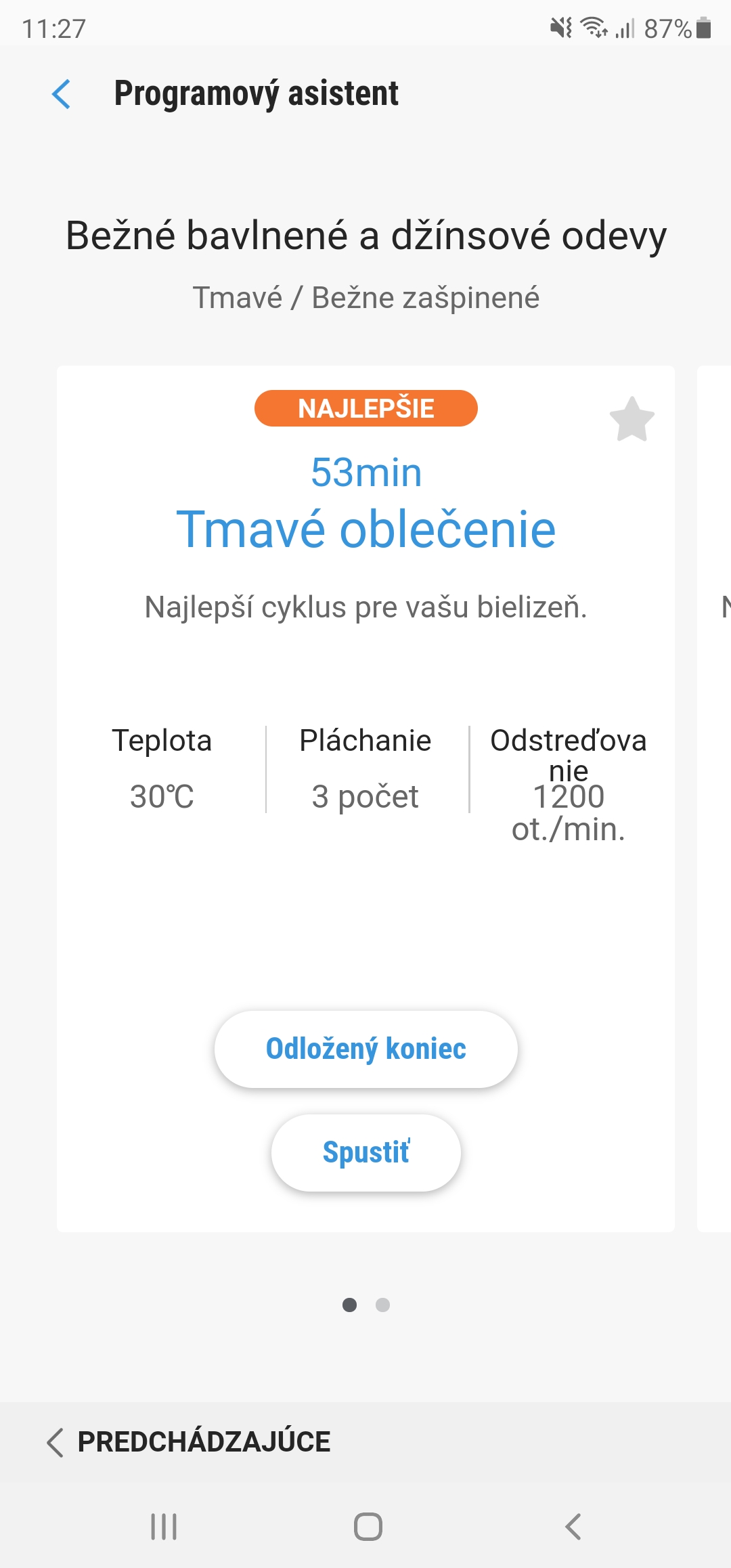Go to the home screen

point(368,1527)
